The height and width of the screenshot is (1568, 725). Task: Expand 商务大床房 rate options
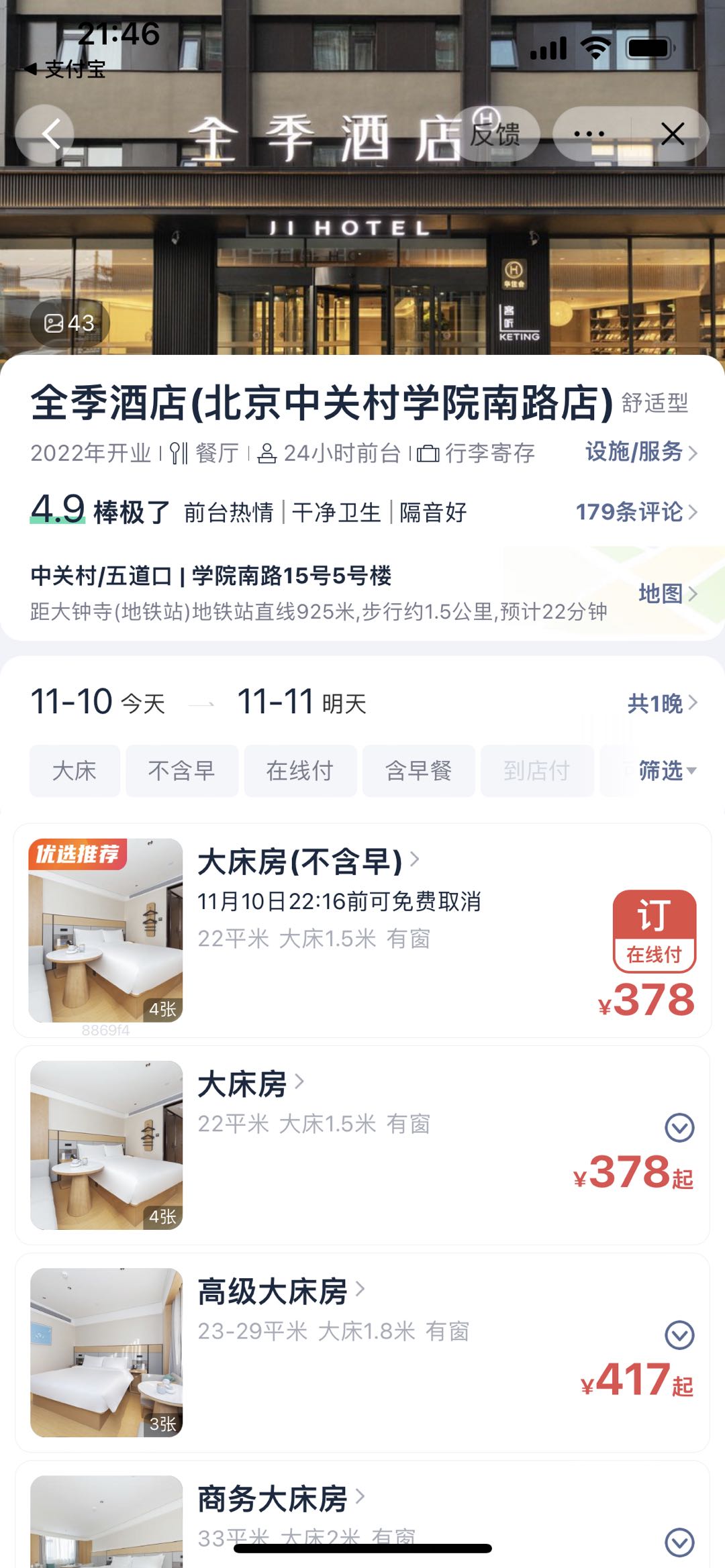(679, 1542)
